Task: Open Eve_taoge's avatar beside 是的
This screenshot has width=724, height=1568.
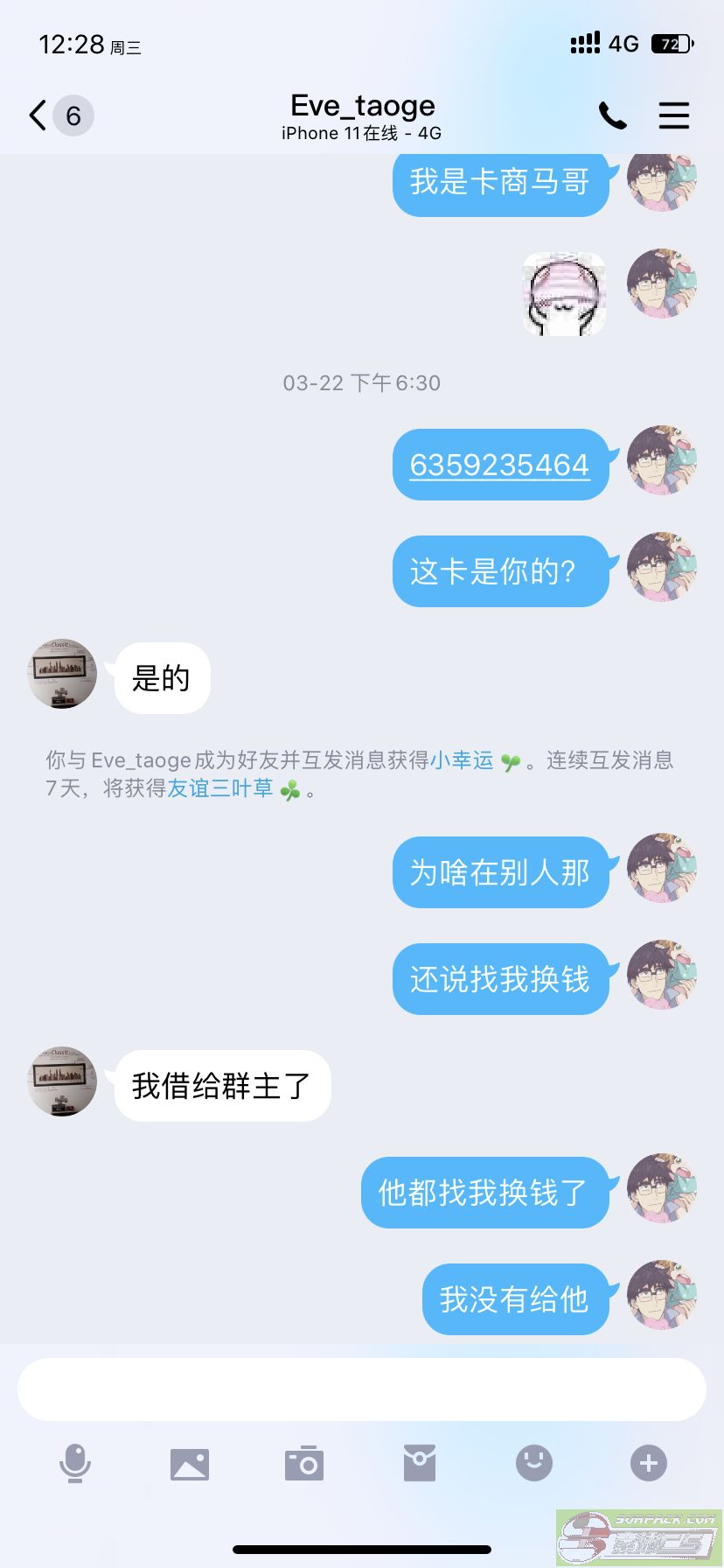Action: point(62,674)
